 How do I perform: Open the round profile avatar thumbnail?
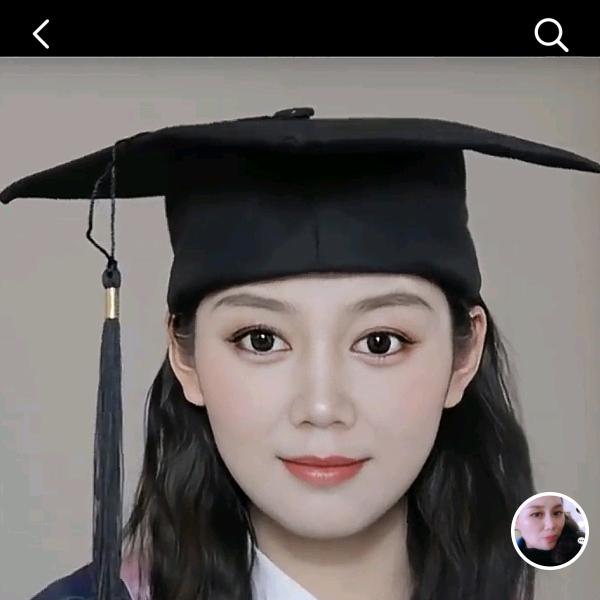click(550, 531)
